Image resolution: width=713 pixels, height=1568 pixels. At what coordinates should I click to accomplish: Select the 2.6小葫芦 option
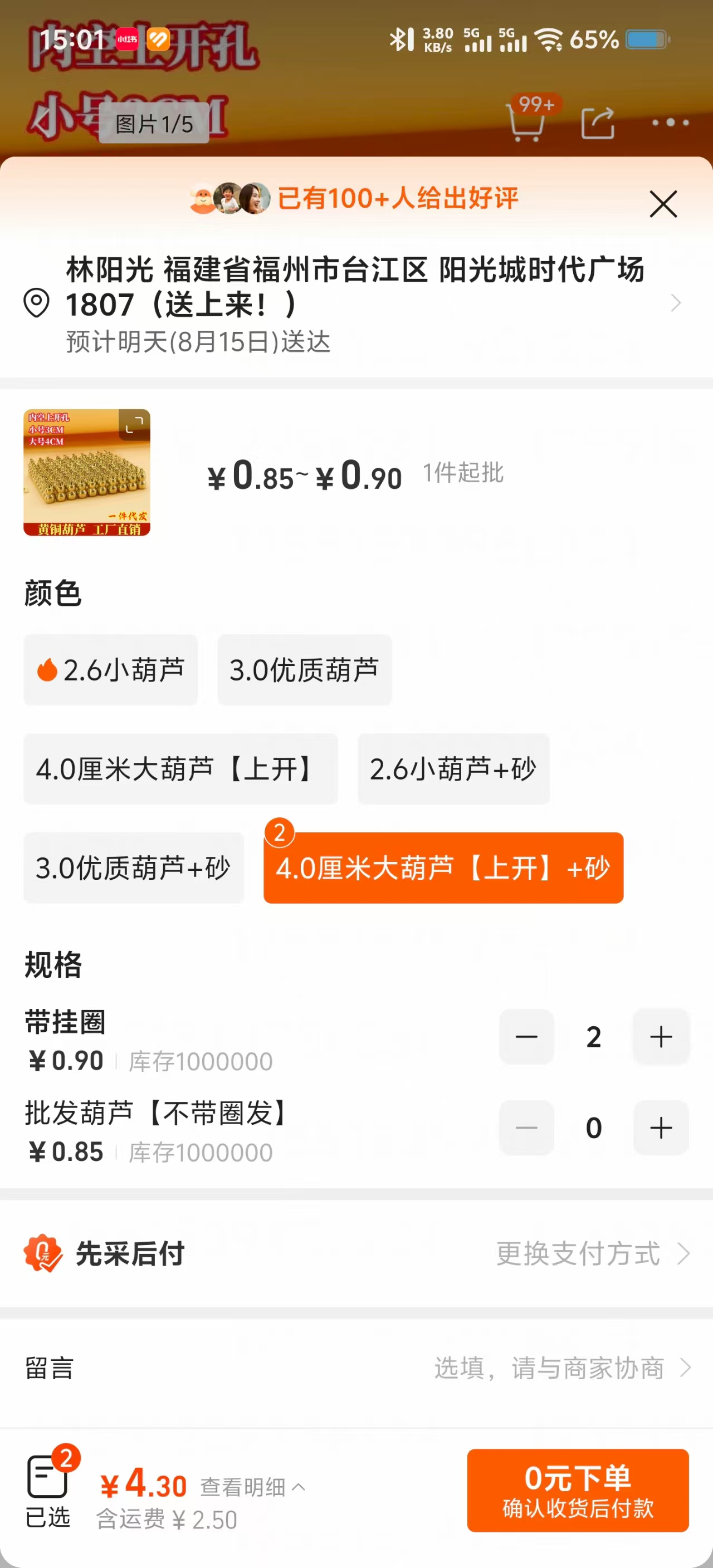coord(111,670)
